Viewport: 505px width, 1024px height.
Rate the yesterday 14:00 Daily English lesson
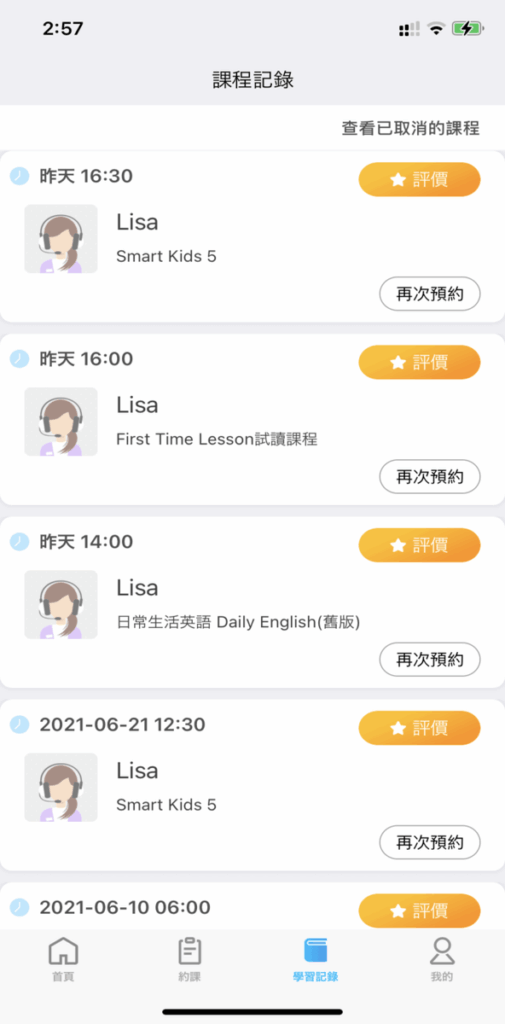pos(419,545)
